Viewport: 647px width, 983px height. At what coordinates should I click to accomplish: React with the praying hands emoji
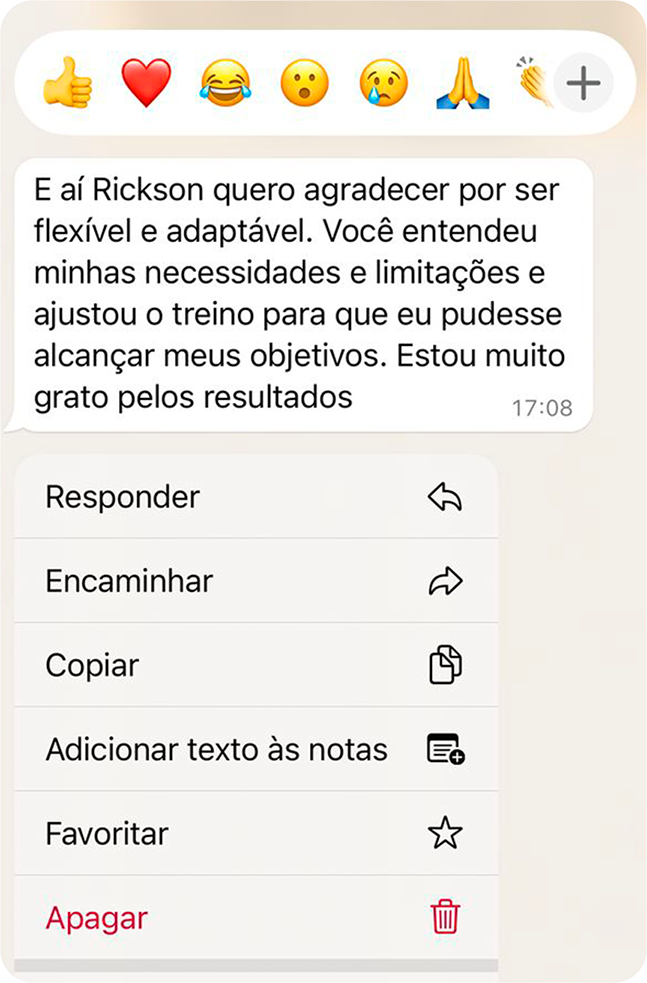click(462, 83)
